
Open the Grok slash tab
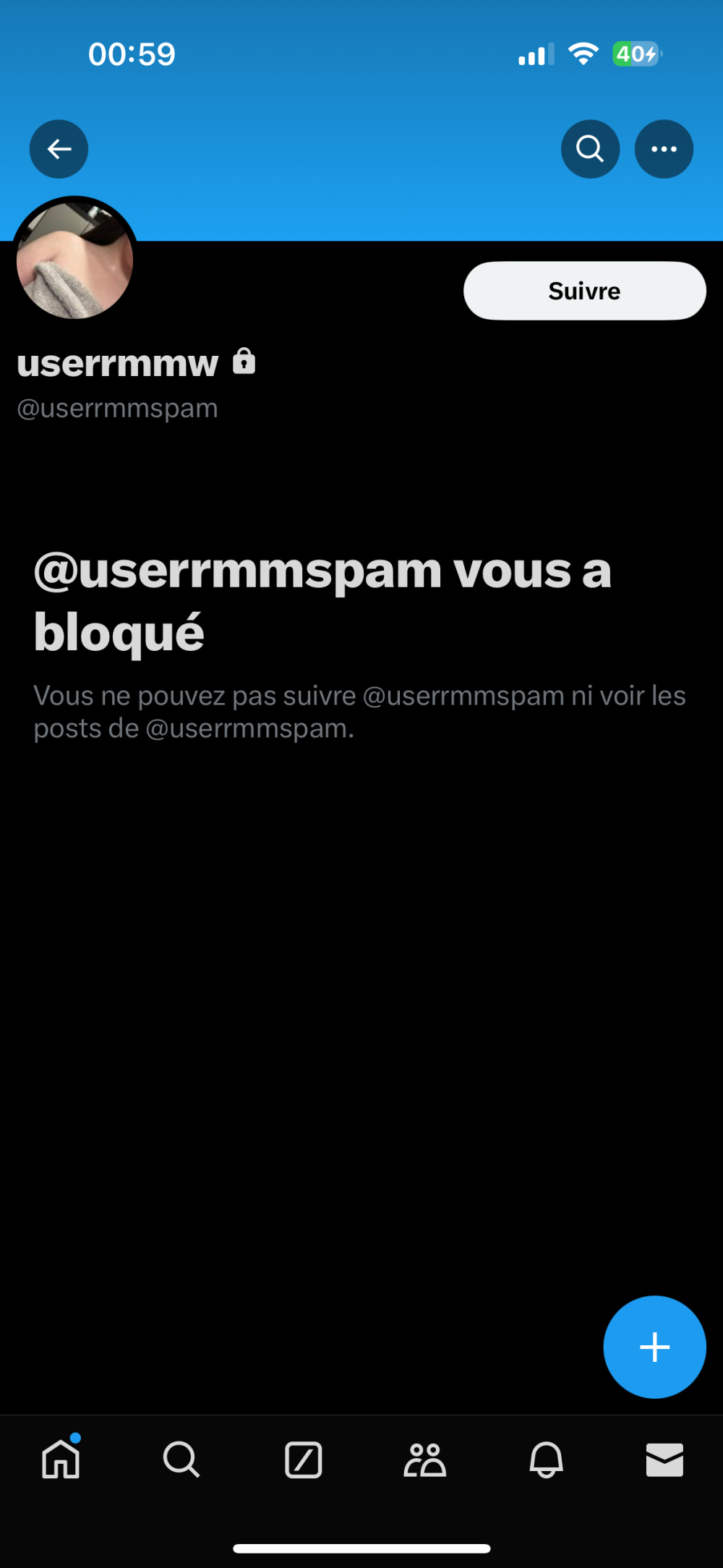tap(303, 1460)
